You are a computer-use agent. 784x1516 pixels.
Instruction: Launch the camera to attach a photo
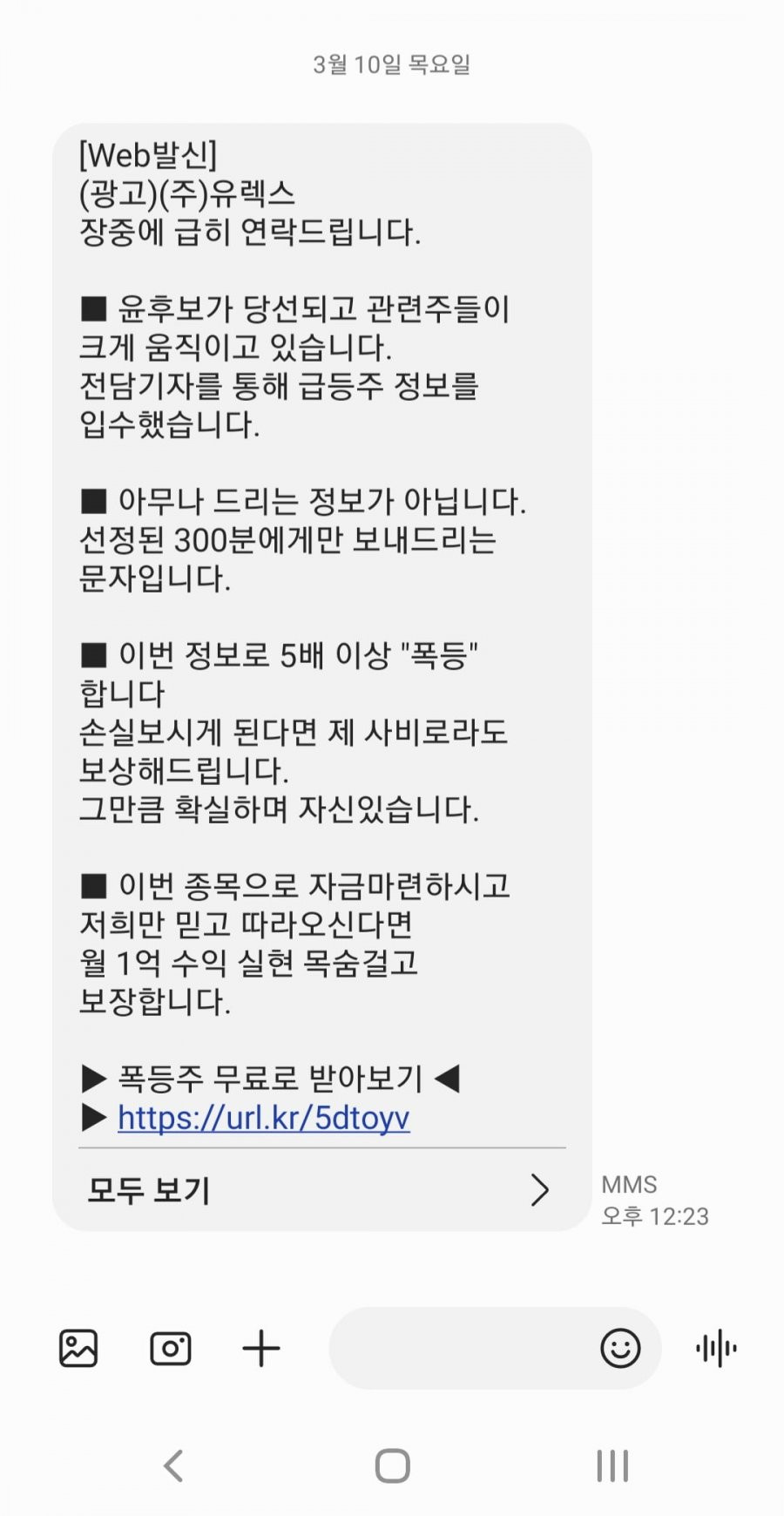pos(171,1349)
